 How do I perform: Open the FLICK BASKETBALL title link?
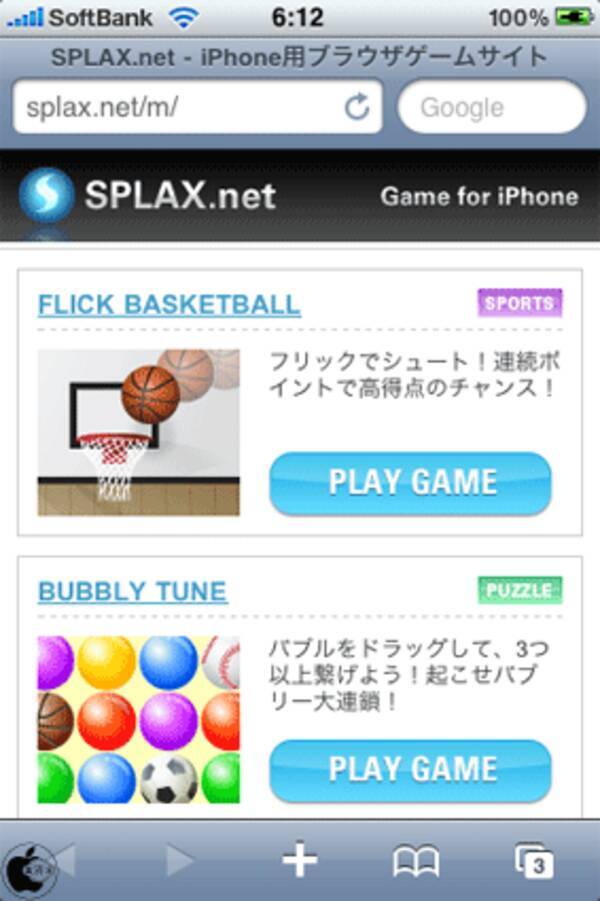pyautogui.click(x=169, y=304)
